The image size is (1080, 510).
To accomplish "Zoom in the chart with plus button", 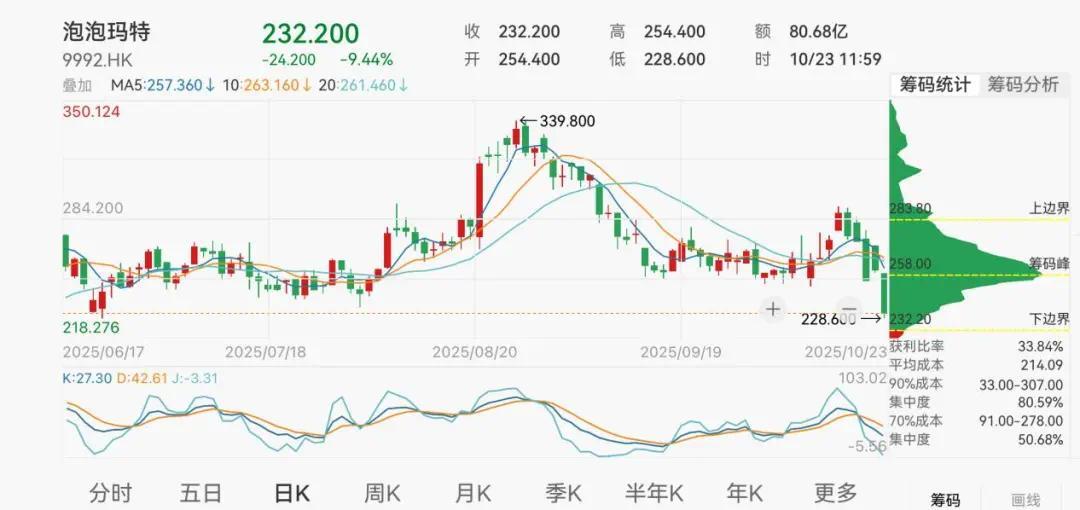I will pos(773,309).
